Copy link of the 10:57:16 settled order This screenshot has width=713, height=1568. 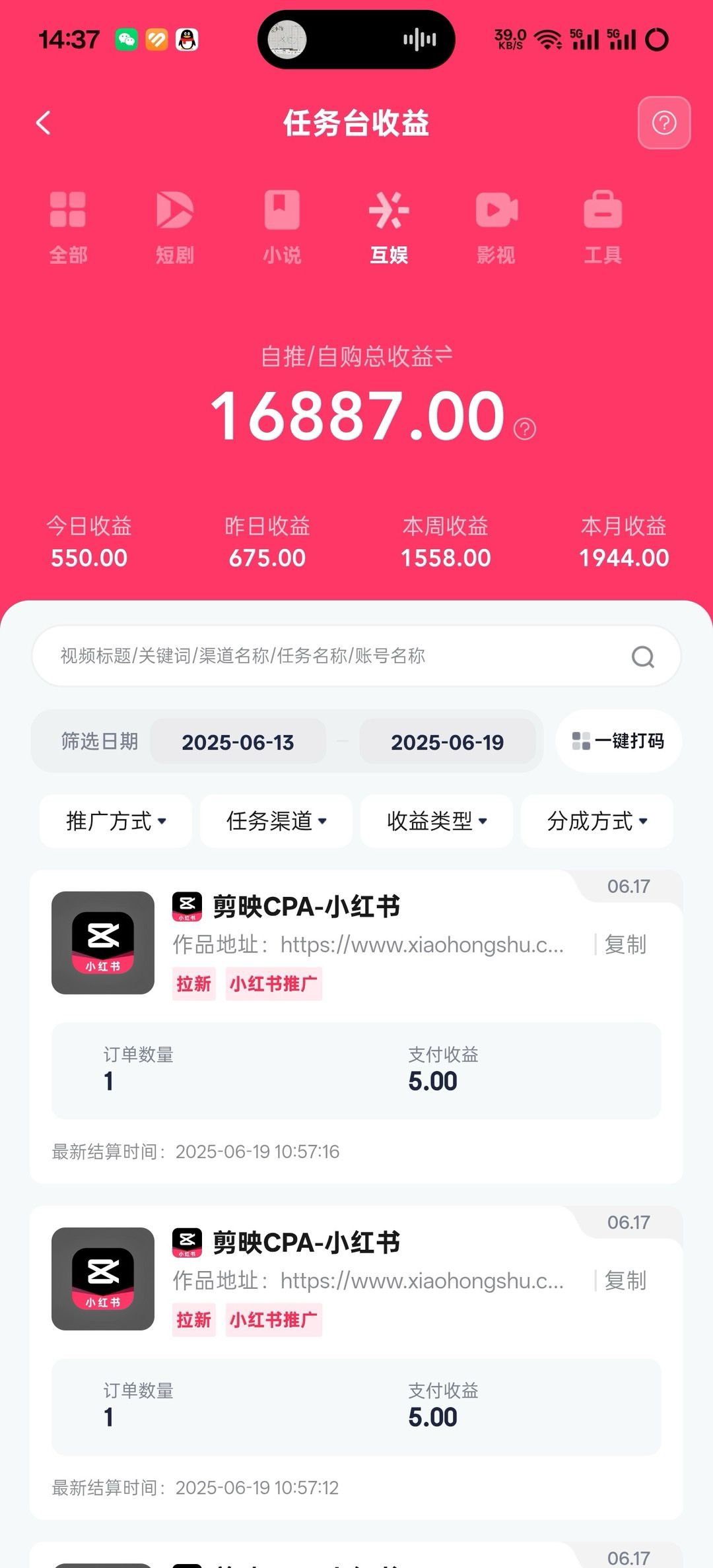(625, 944)
